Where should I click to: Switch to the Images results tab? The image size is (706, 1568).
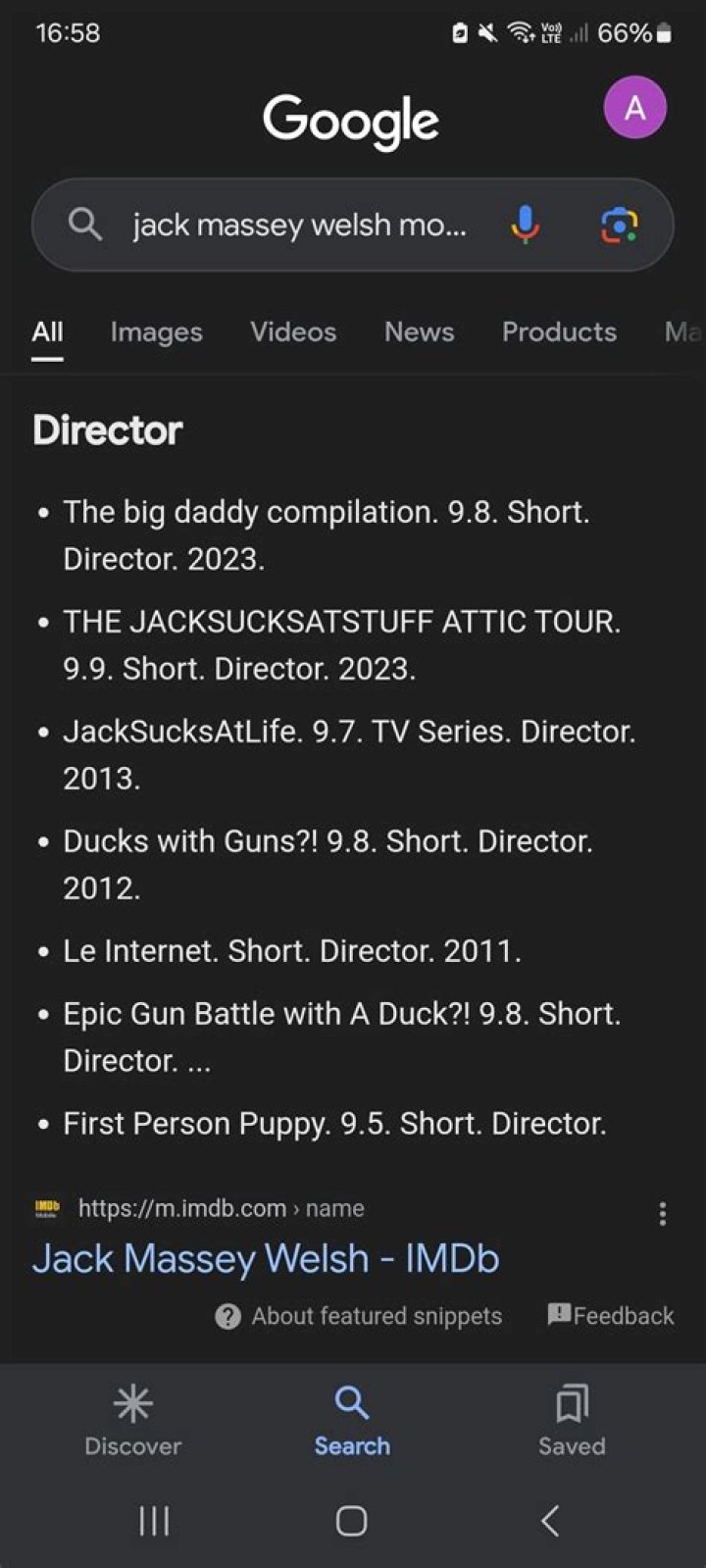point(156,332)
